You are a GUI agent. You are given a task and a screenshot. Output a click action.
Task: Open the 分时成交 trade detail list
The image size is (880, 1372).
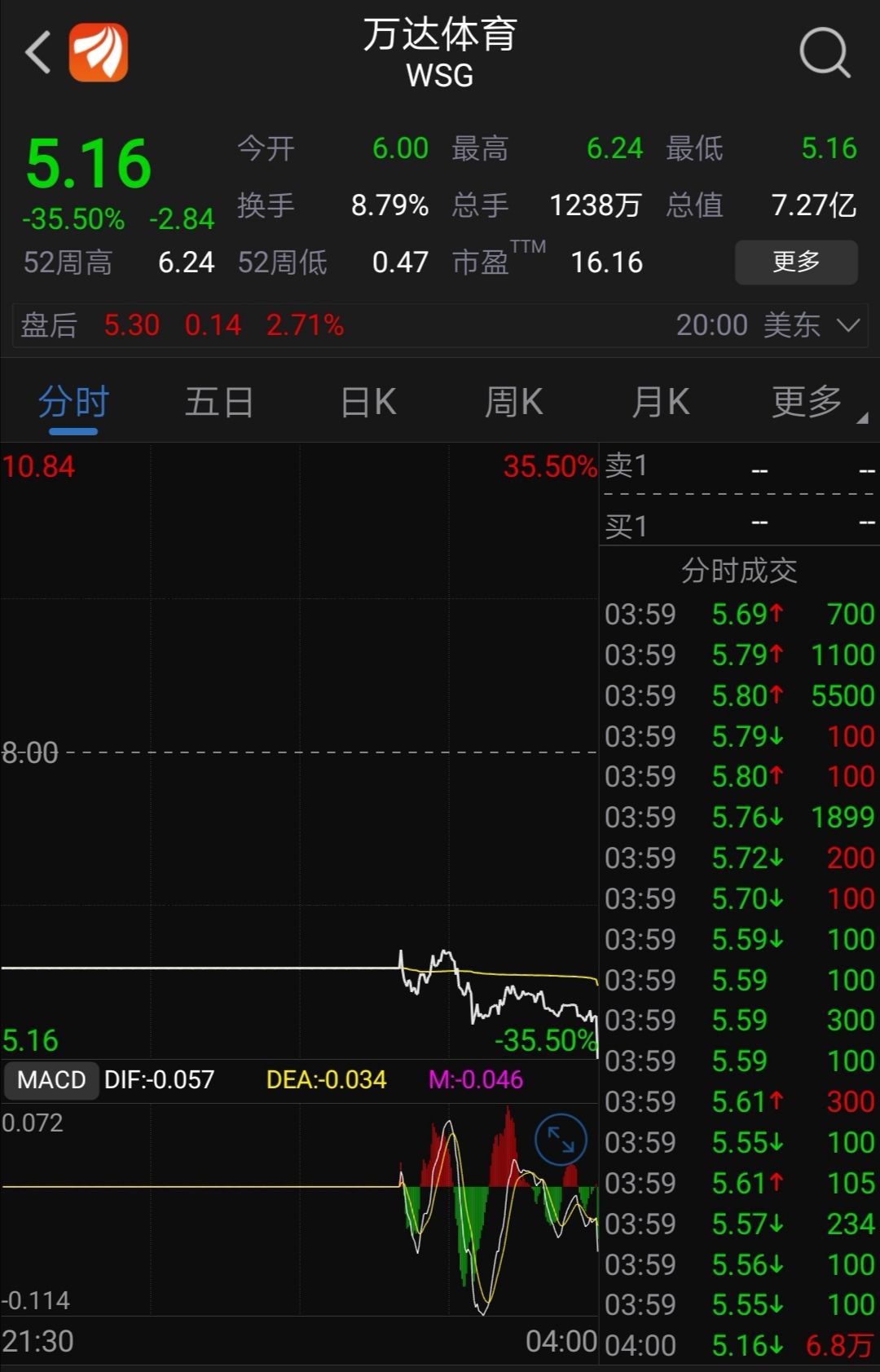pyautogui.click(x=738, y=571)
